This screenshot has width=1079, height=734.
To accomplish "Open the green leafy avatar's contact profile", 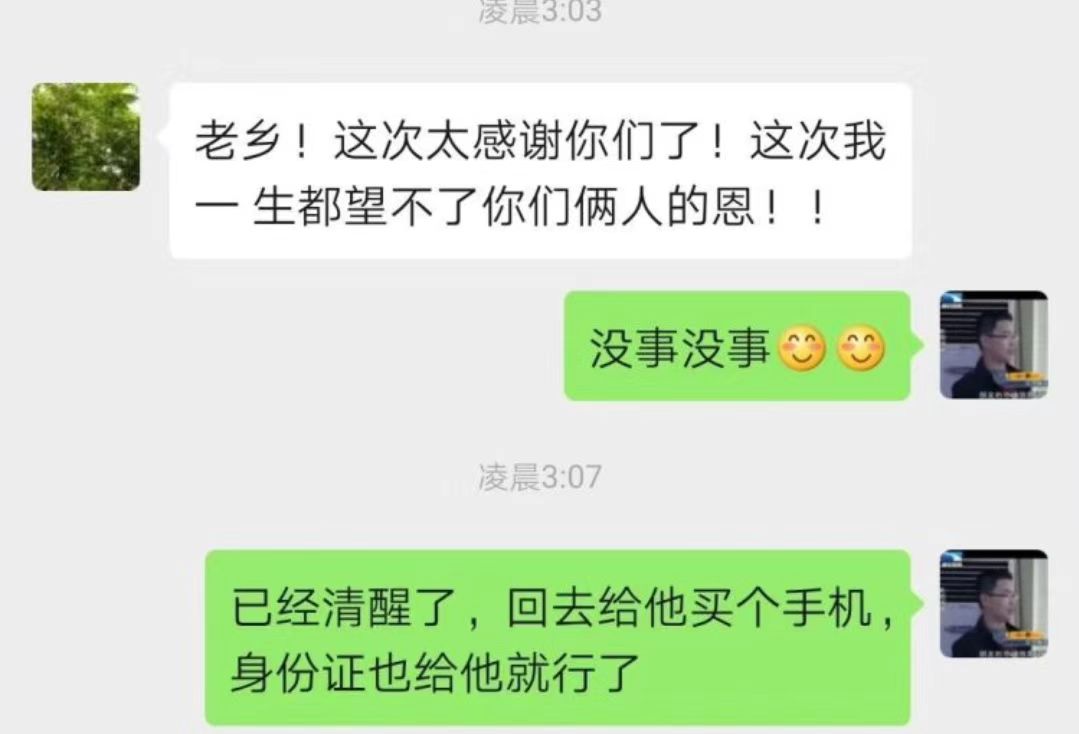I will coord(86,137).
